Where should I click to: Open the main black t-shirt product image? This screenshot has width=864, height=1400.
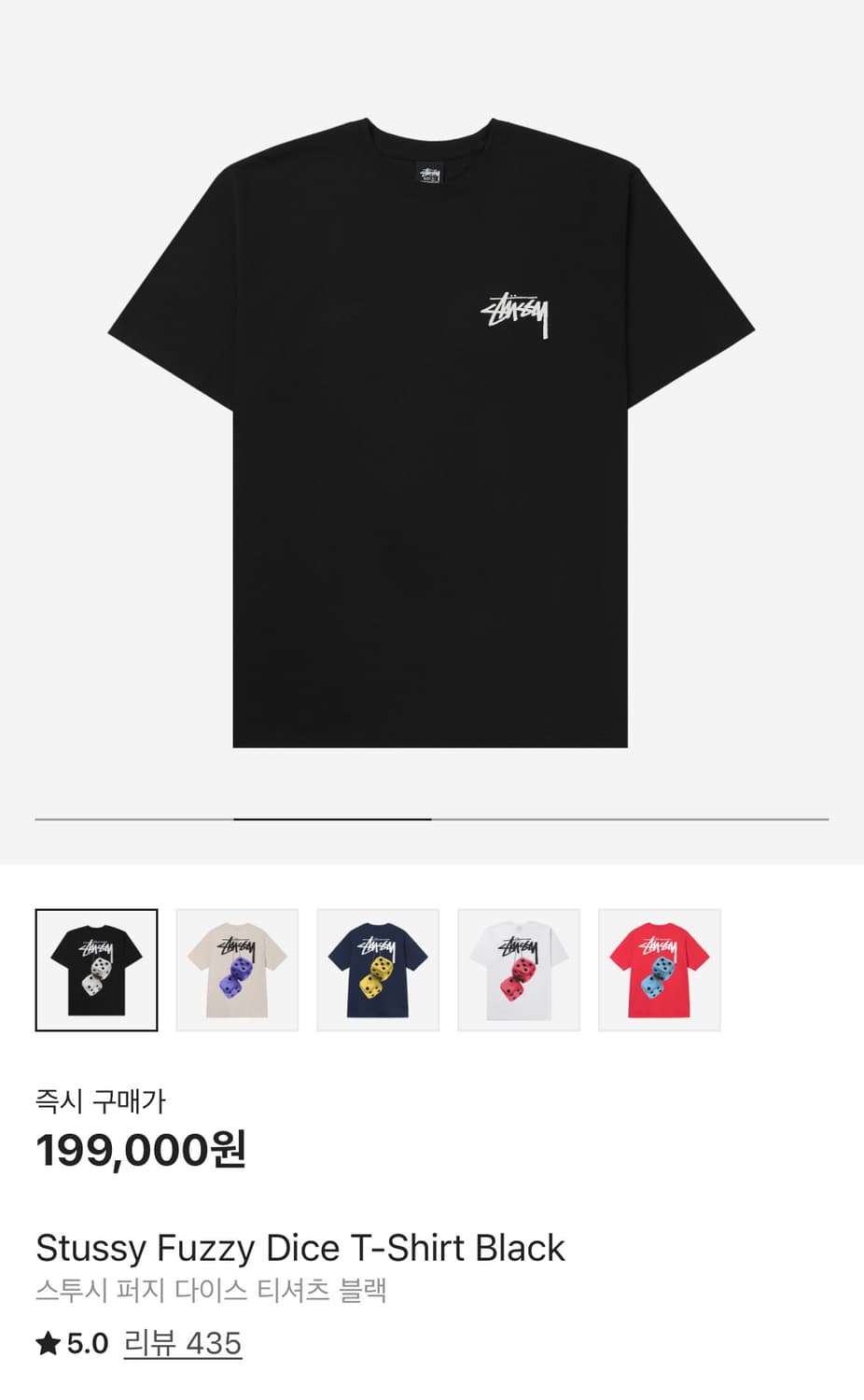click(431, 432)
